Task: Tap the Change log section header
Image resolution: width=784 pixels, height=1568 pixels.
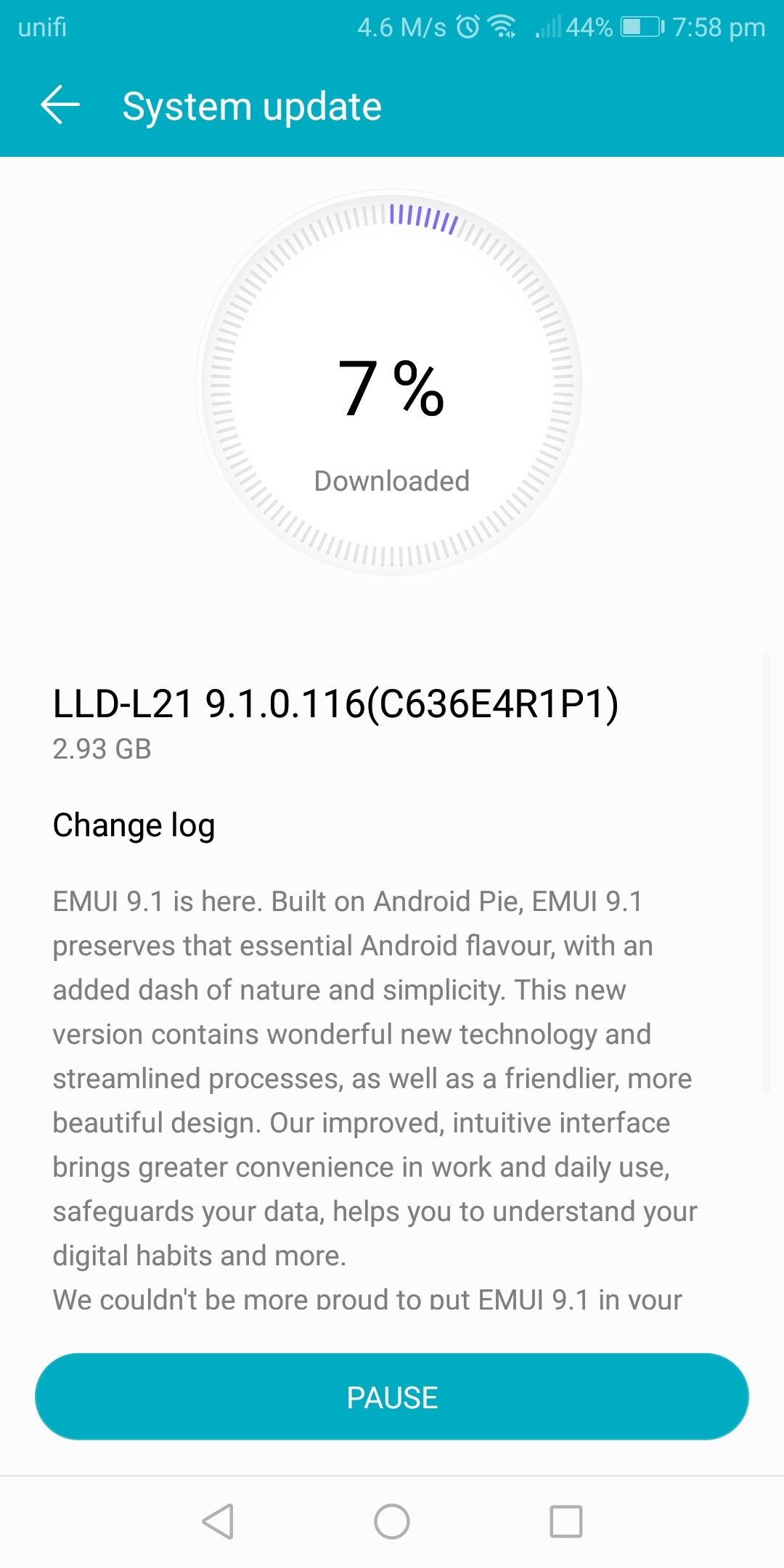Action: coord(134,825)
